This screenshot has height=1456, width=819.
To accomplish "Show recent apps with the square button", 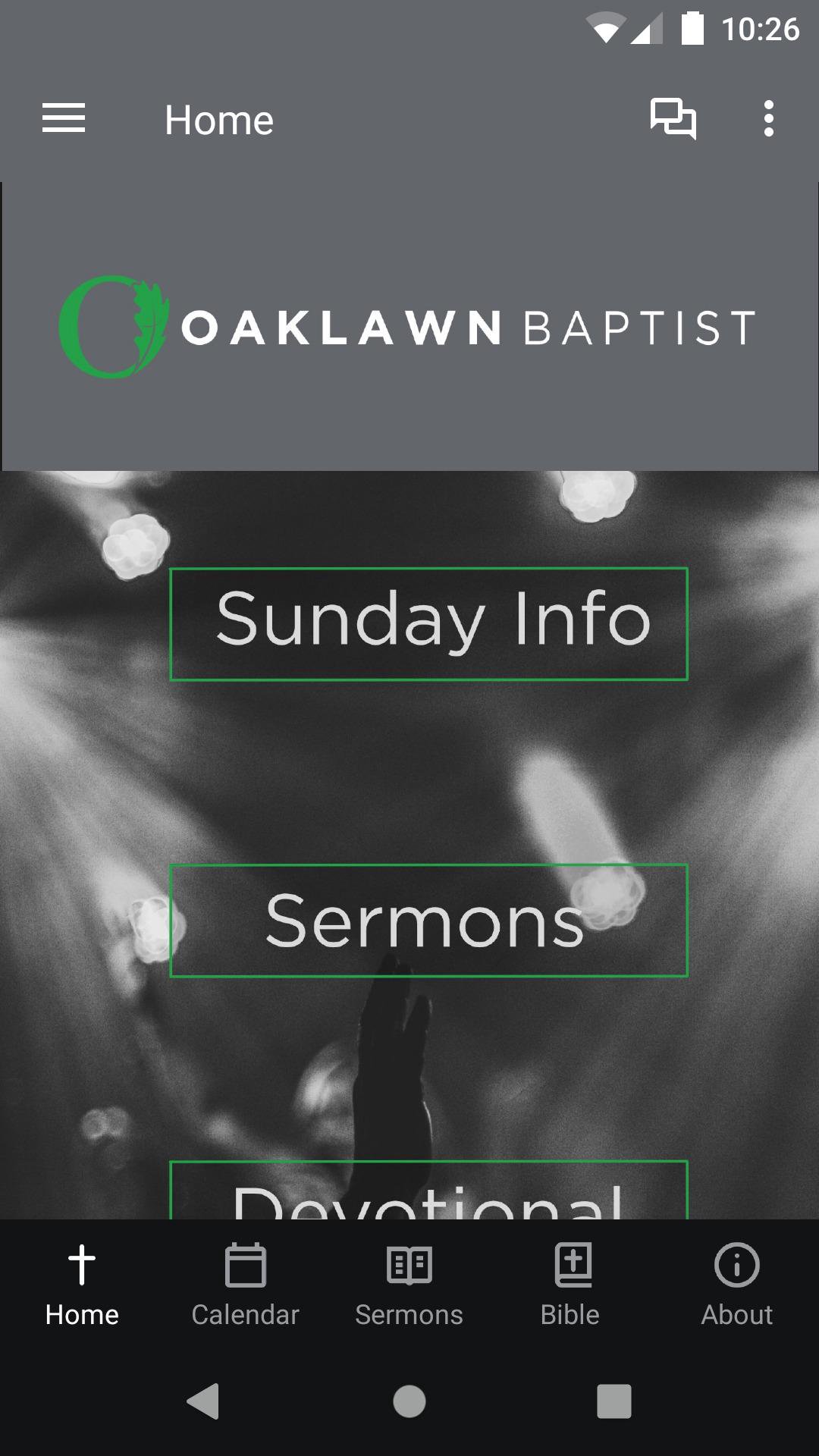I will (x=613, y=1401).
